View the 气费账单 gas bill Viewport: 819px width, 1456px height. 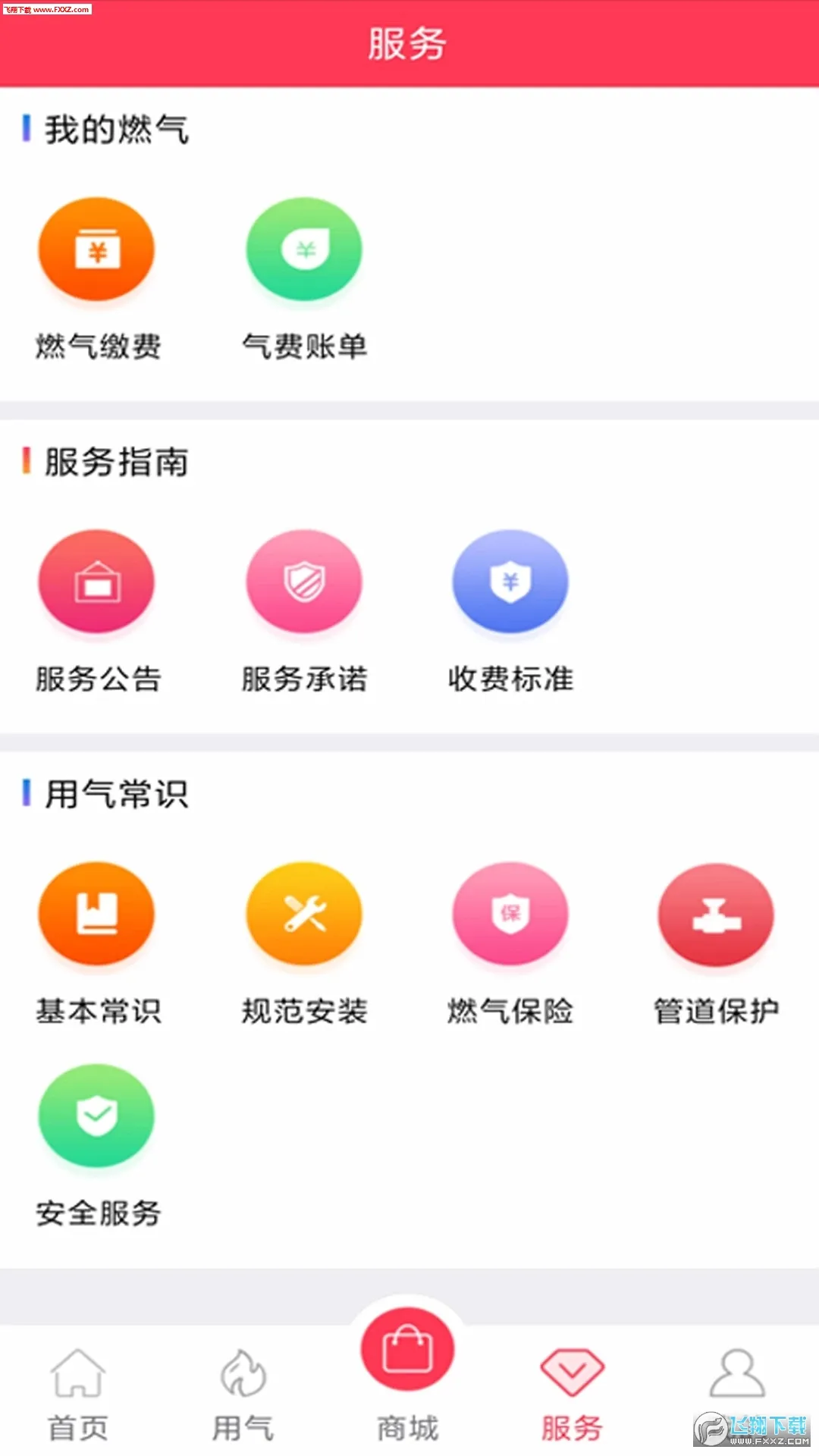(304, 250)
